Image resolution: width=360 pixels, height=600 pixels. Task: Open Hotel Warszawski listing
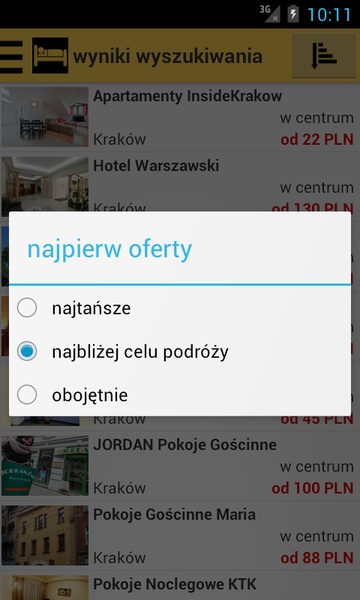point(180,183)
